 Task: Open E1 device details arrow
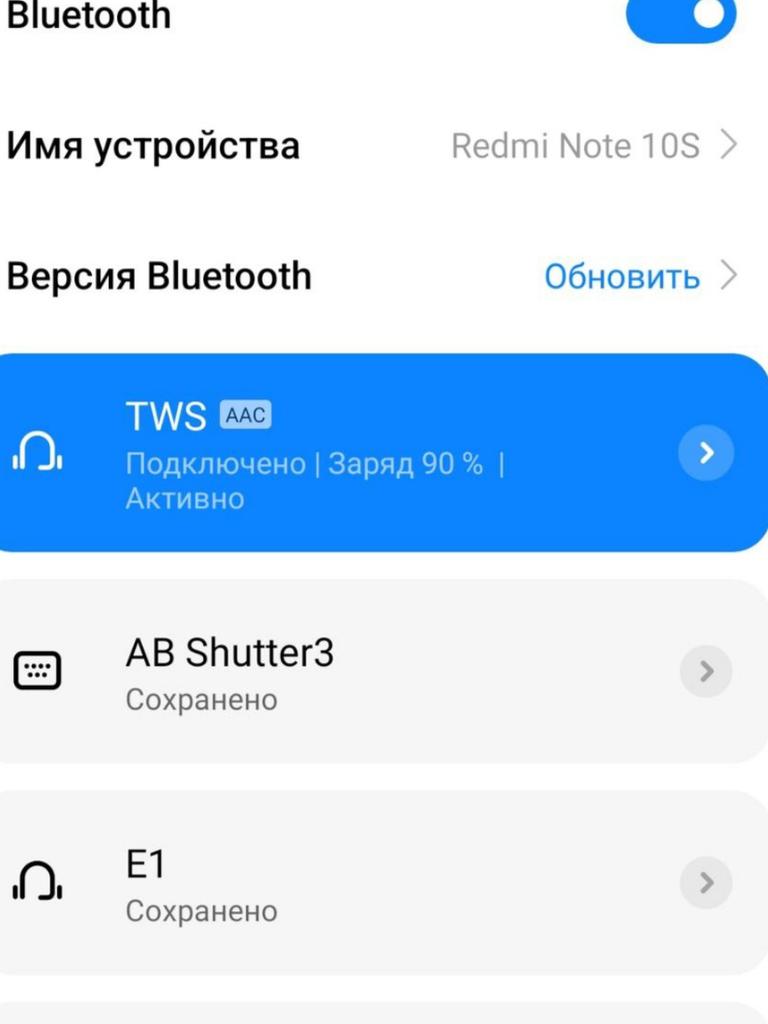pos(706,883)
